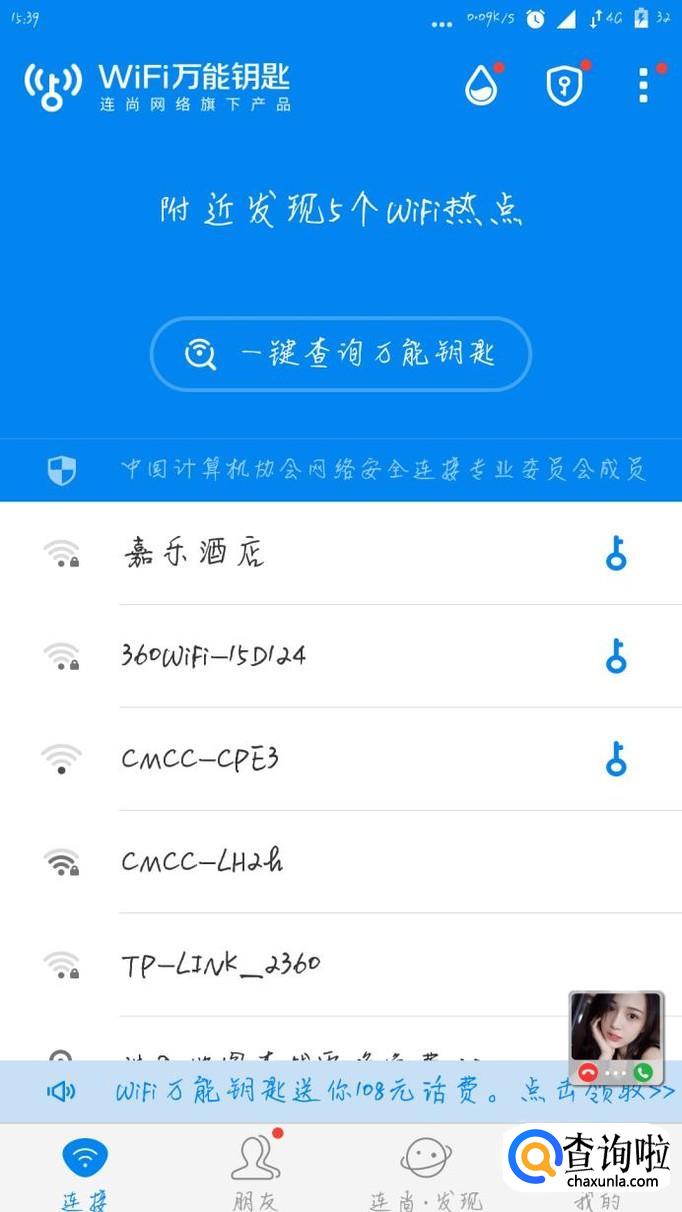Open the security shield key icon
The height and width of the screenshot is (1212, 682).
point(564,86)
